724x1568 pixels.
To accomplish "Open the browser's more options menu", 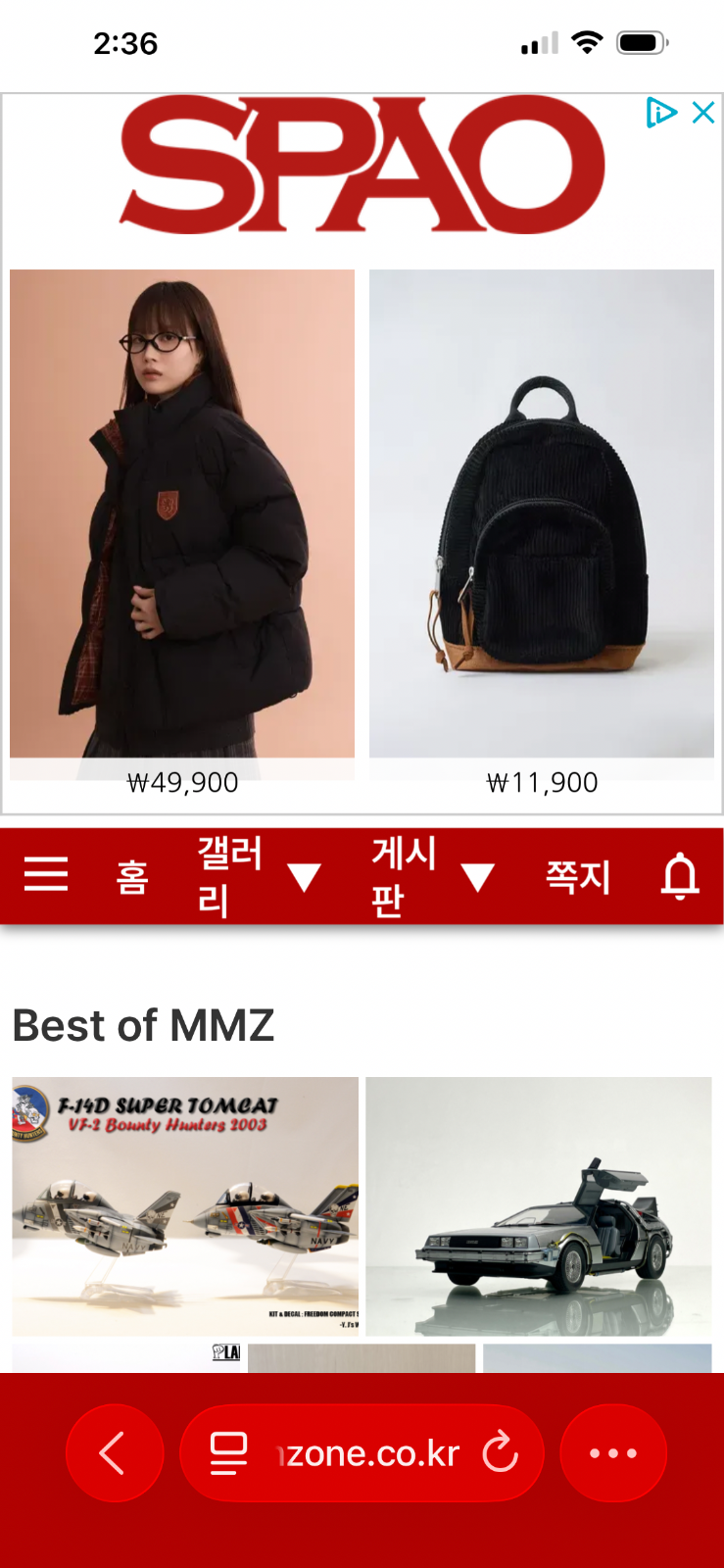I will [x=613, y=1452].
